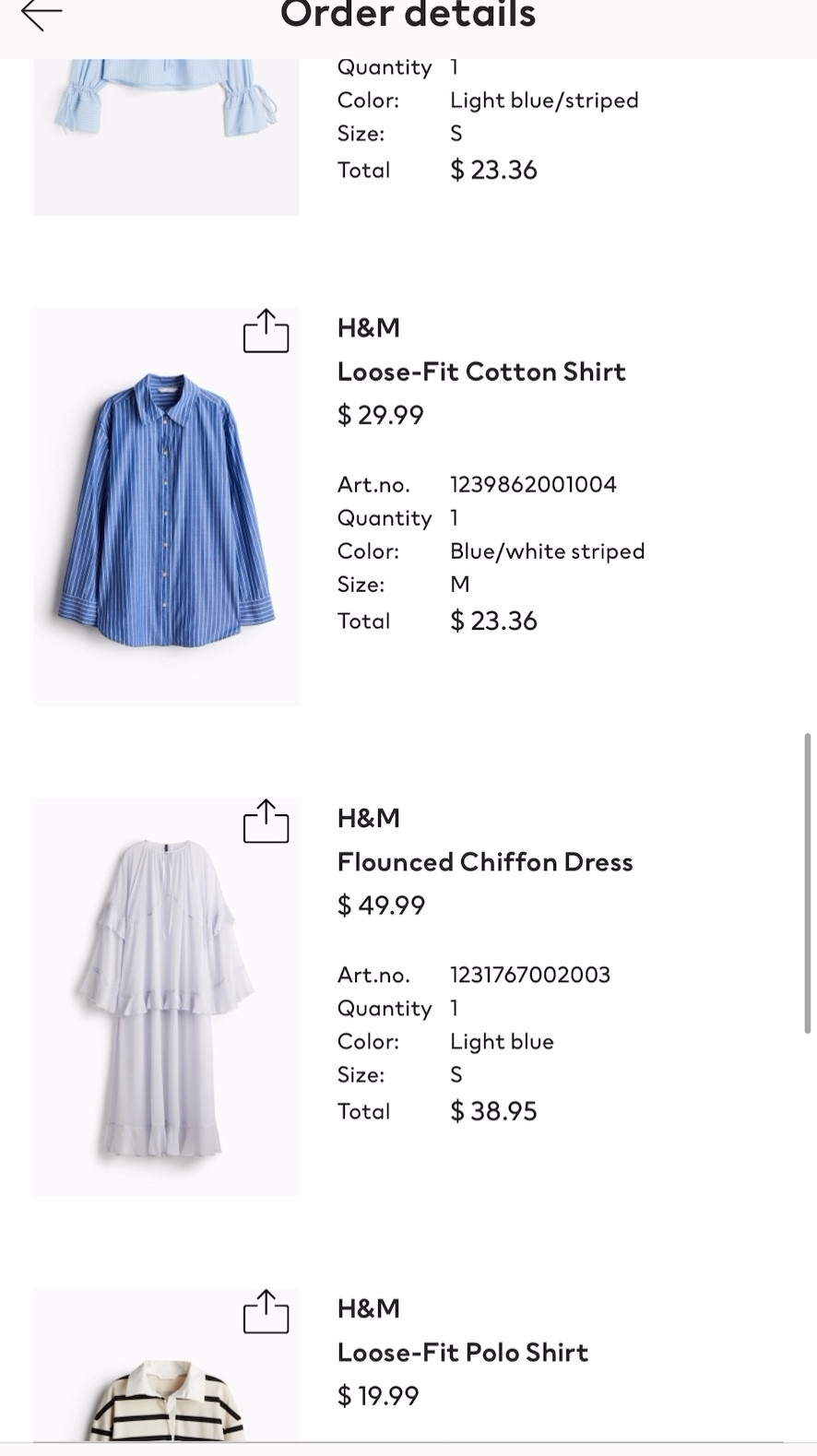The height and width of the screenshot is (1456, 817).
Task: Click the blue striped shirt product image
Action: (x=166, y=504)
